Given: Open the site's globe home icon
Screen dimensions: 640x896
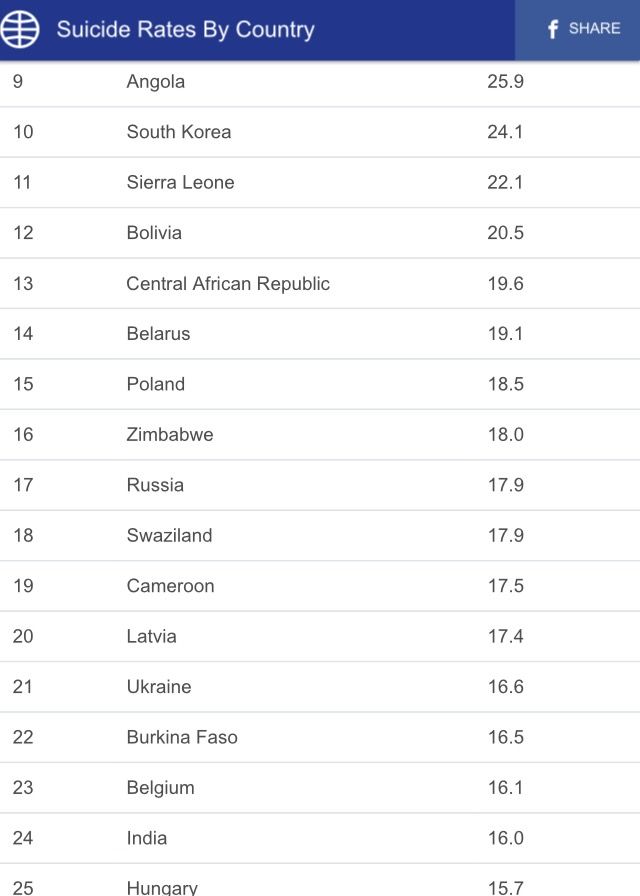Looking at the screenshot, I should click(x=20, y=29).
